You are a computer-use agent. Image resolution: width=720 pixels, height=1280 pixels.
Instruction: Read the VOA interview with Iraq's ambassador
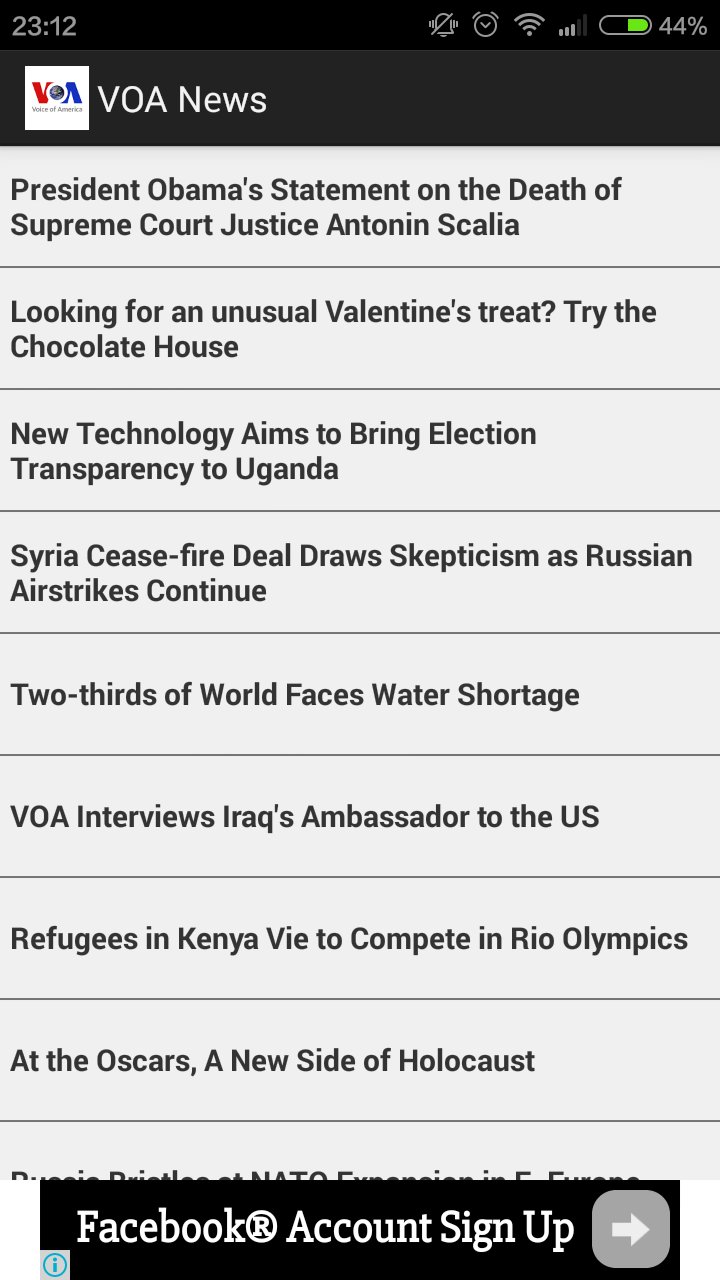[360, 816]
